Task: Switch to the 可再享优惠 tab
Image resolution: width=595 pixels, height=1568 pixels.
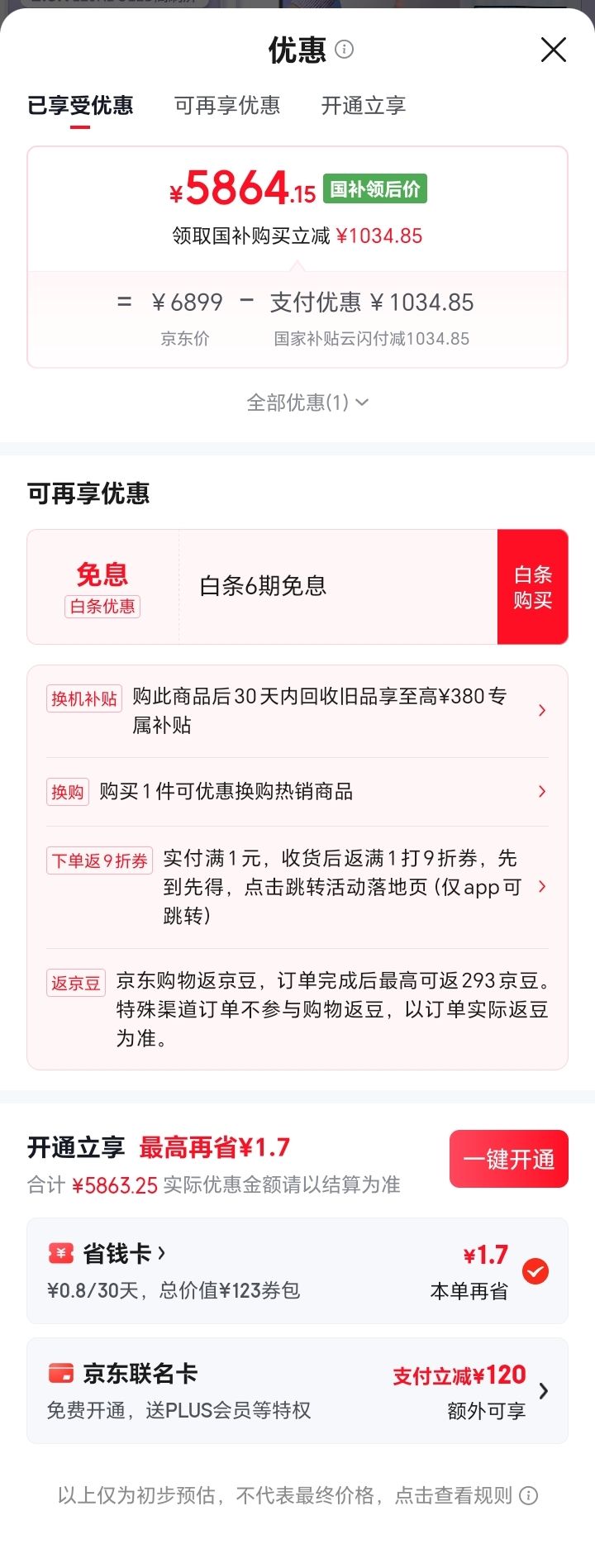Action: (227, 106)
